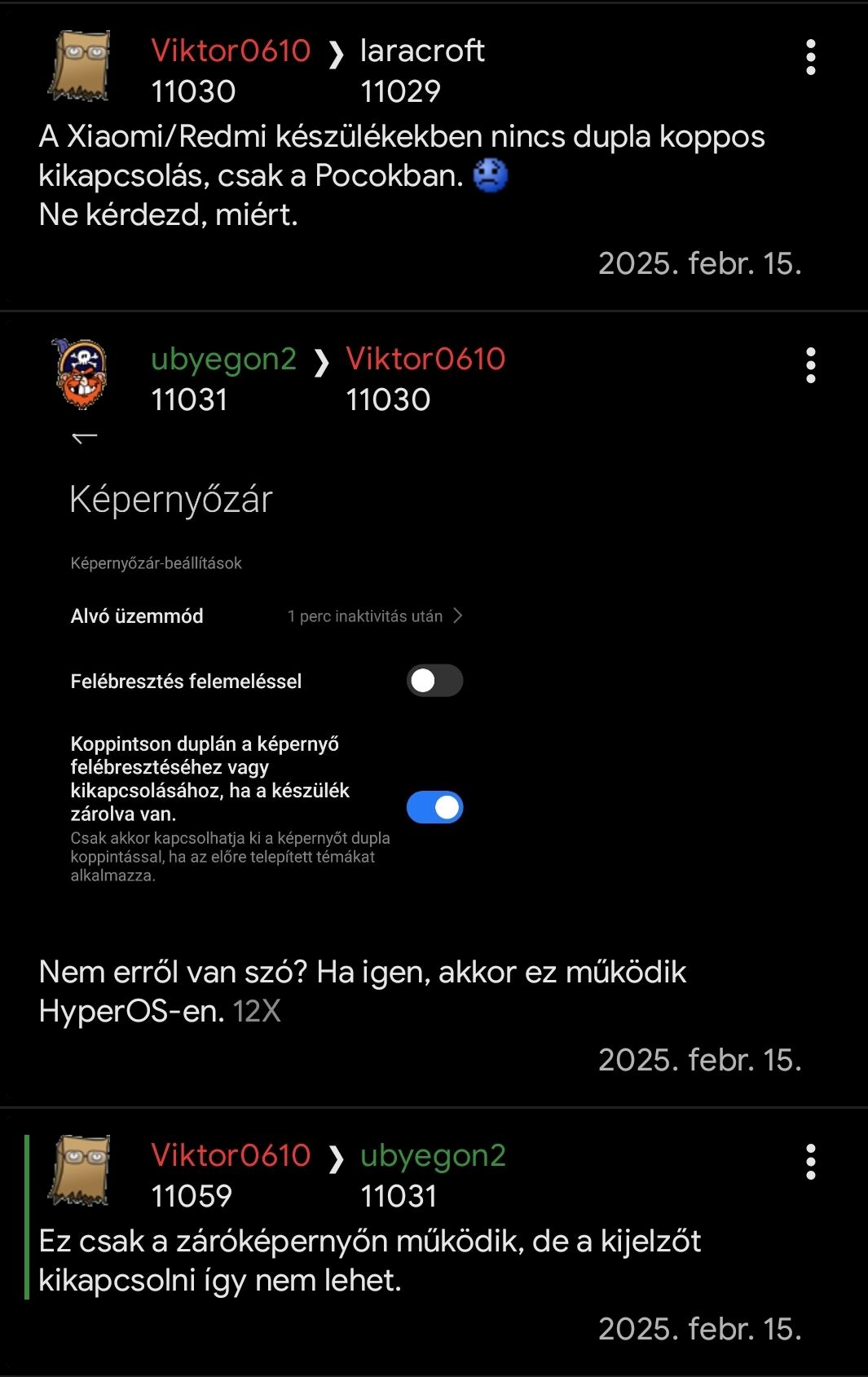View Viktor0610's profile from post 11059
The height and width of the screenshot is (1377, 868).
coord(231,1156)
